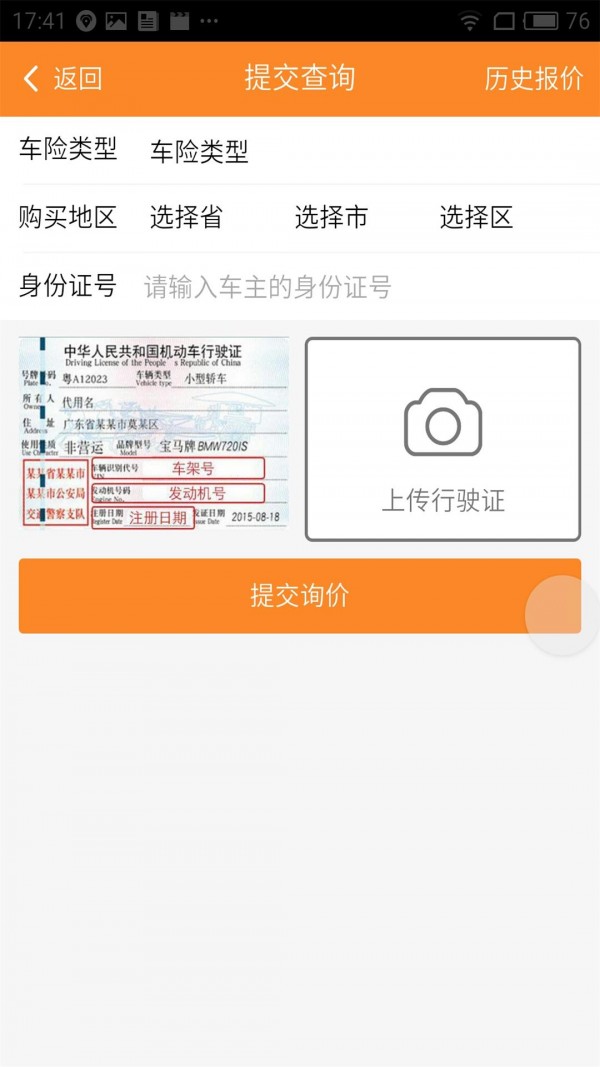The width and height of the screenshot is (600, 1067).
Task: Select province via 选择省
Action: click(186, 218)
